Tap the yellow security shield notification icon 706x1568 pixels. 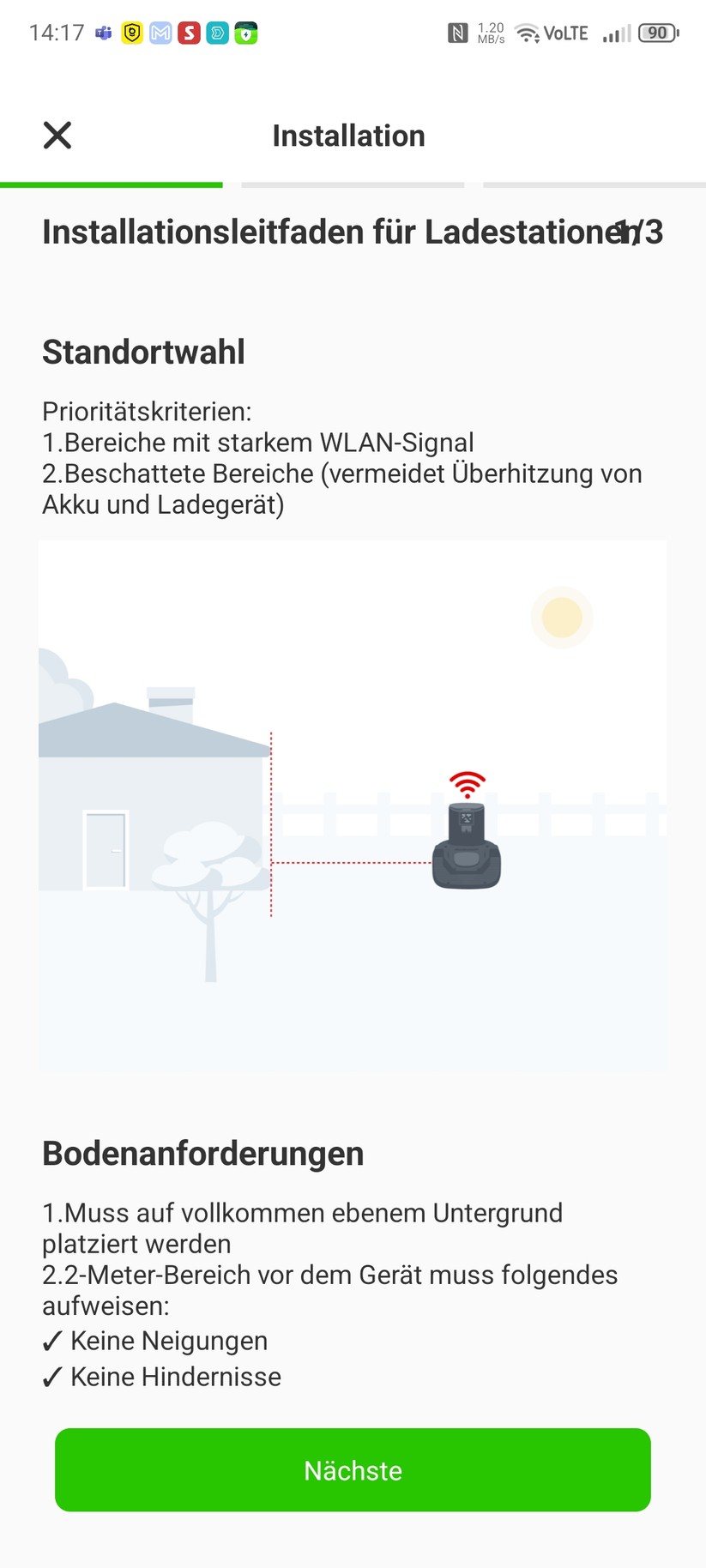coord(131,33)
